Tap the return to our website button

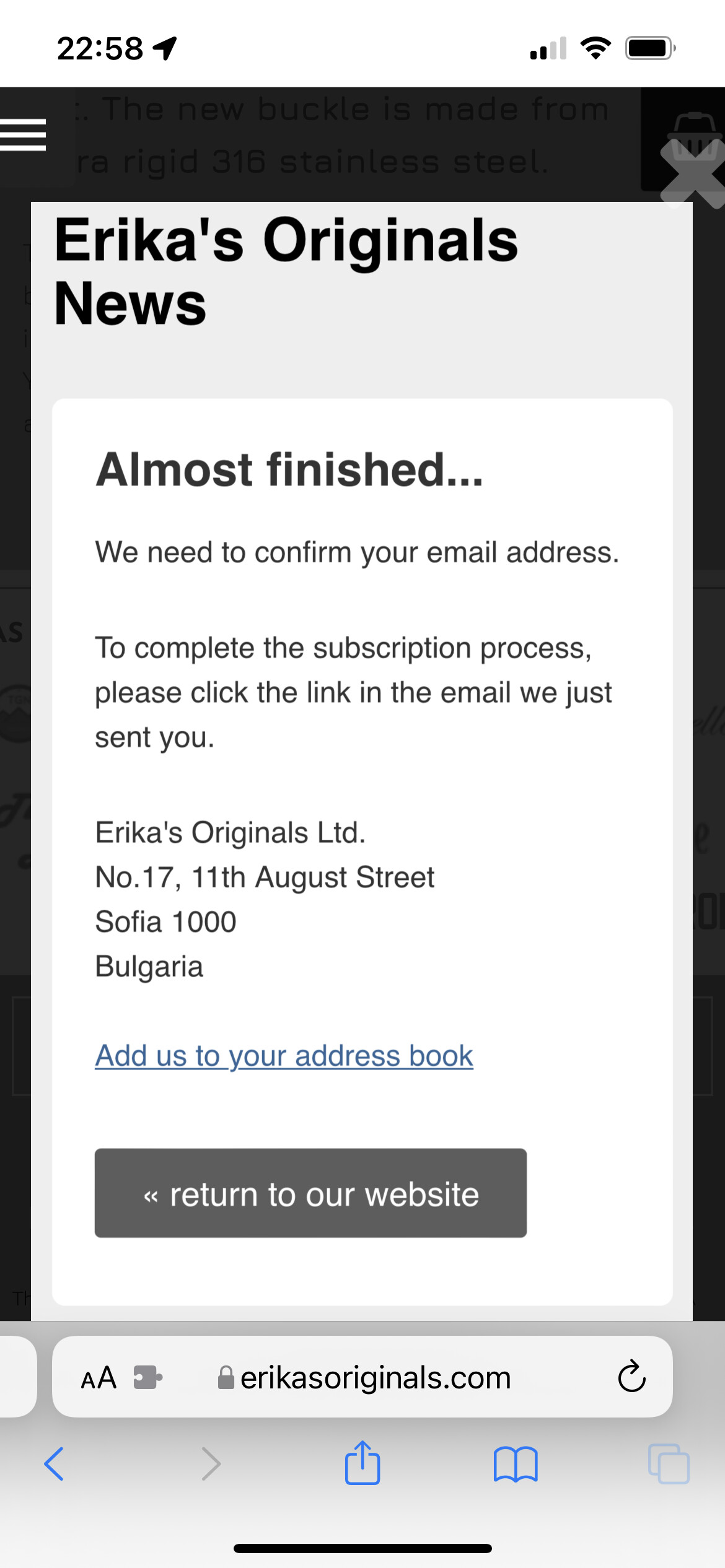(310, 1193)
